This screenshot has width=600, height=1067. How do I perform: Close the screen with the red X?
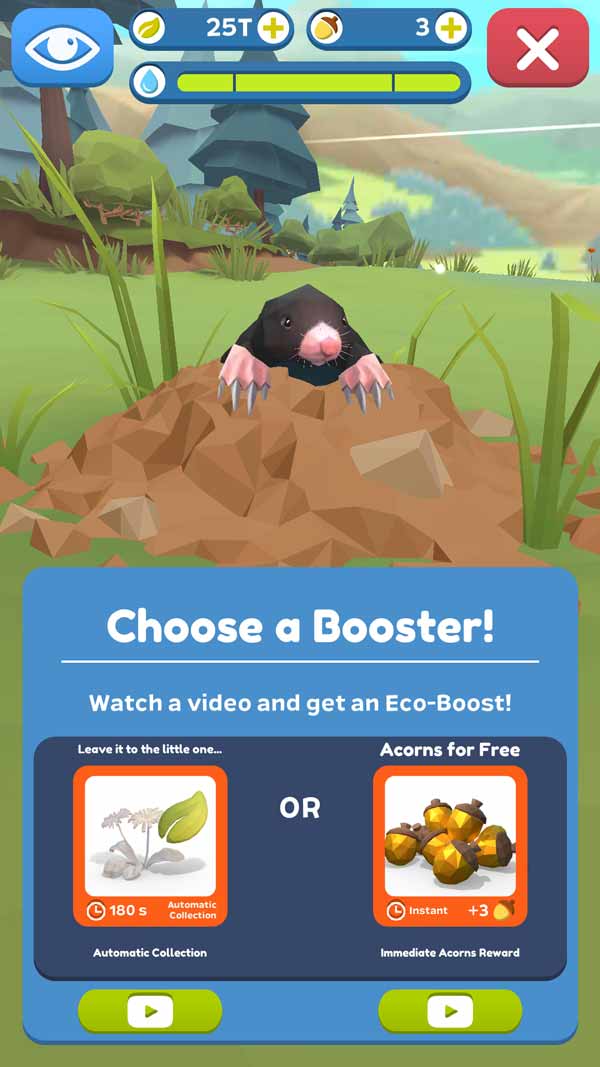click(x=537, y=48)
